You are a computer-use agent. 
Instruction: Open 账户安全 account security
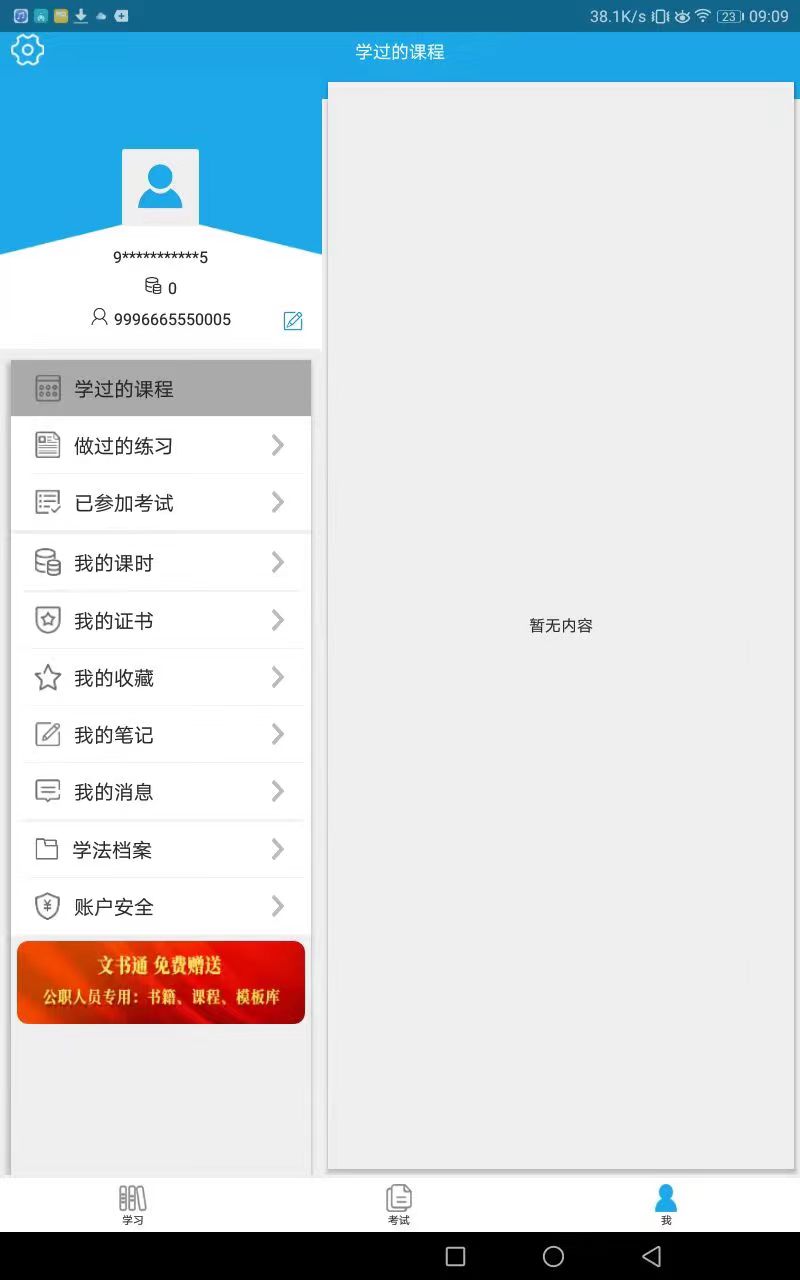tap(160, 907)
